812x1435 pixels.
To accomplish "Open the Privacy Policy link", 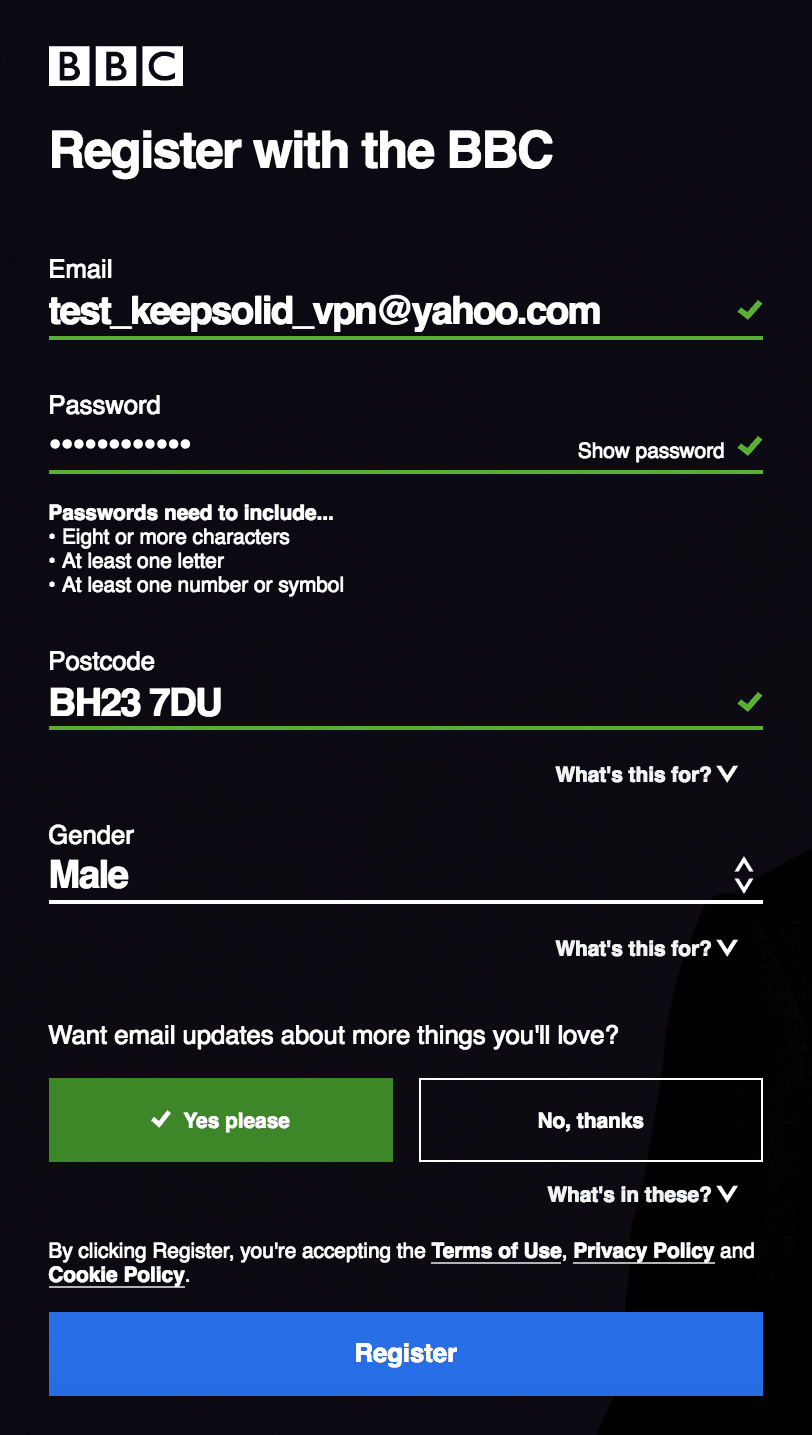I will 643,1251.
